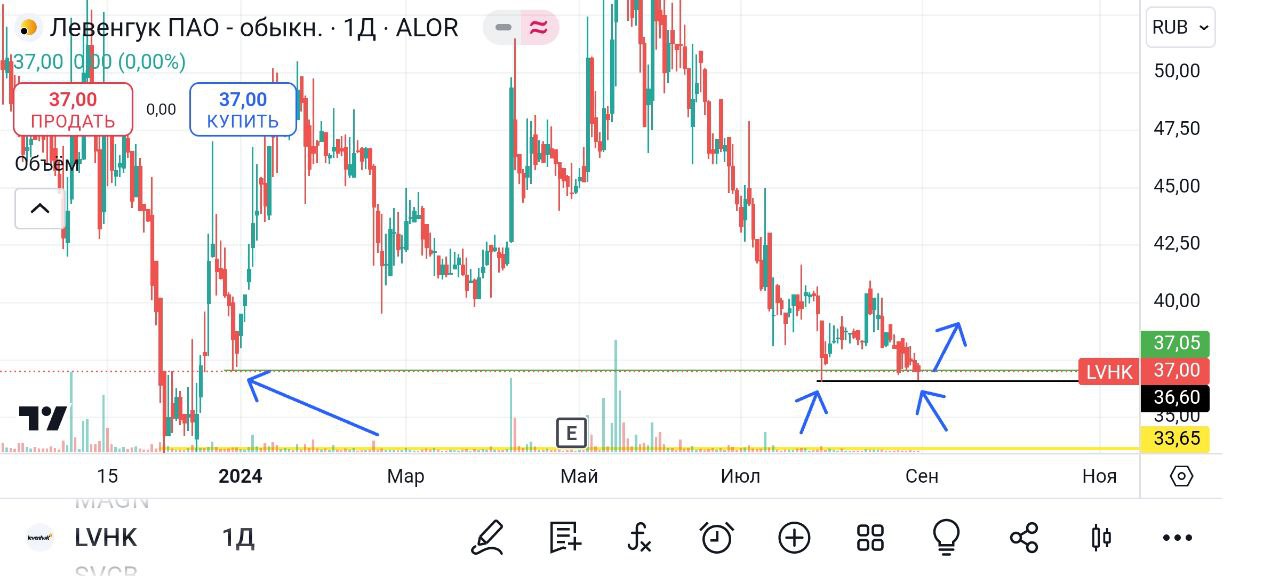Open the chart layout grid
The image size is (1280, 576).
point(870,538)
